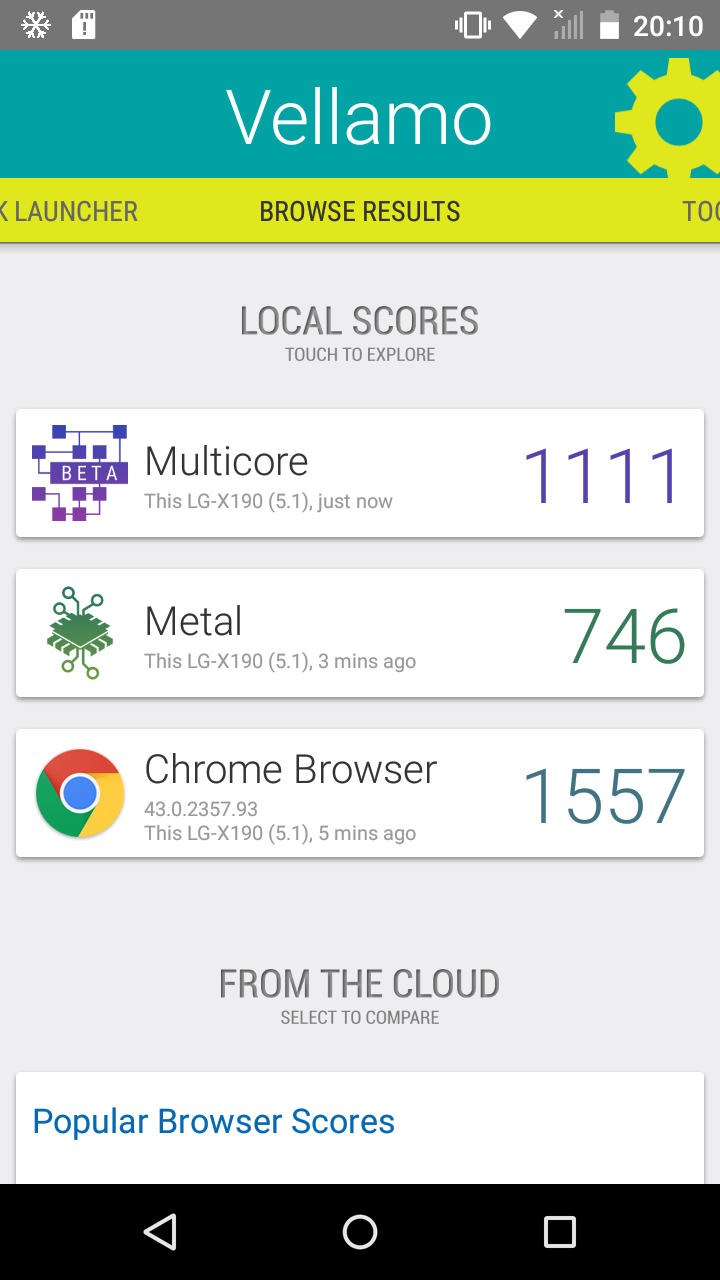Image resolution: width=720 pixels, height=1280 pixels.
Task: Go back using the system back button
Action: (x=160, y=1232)
